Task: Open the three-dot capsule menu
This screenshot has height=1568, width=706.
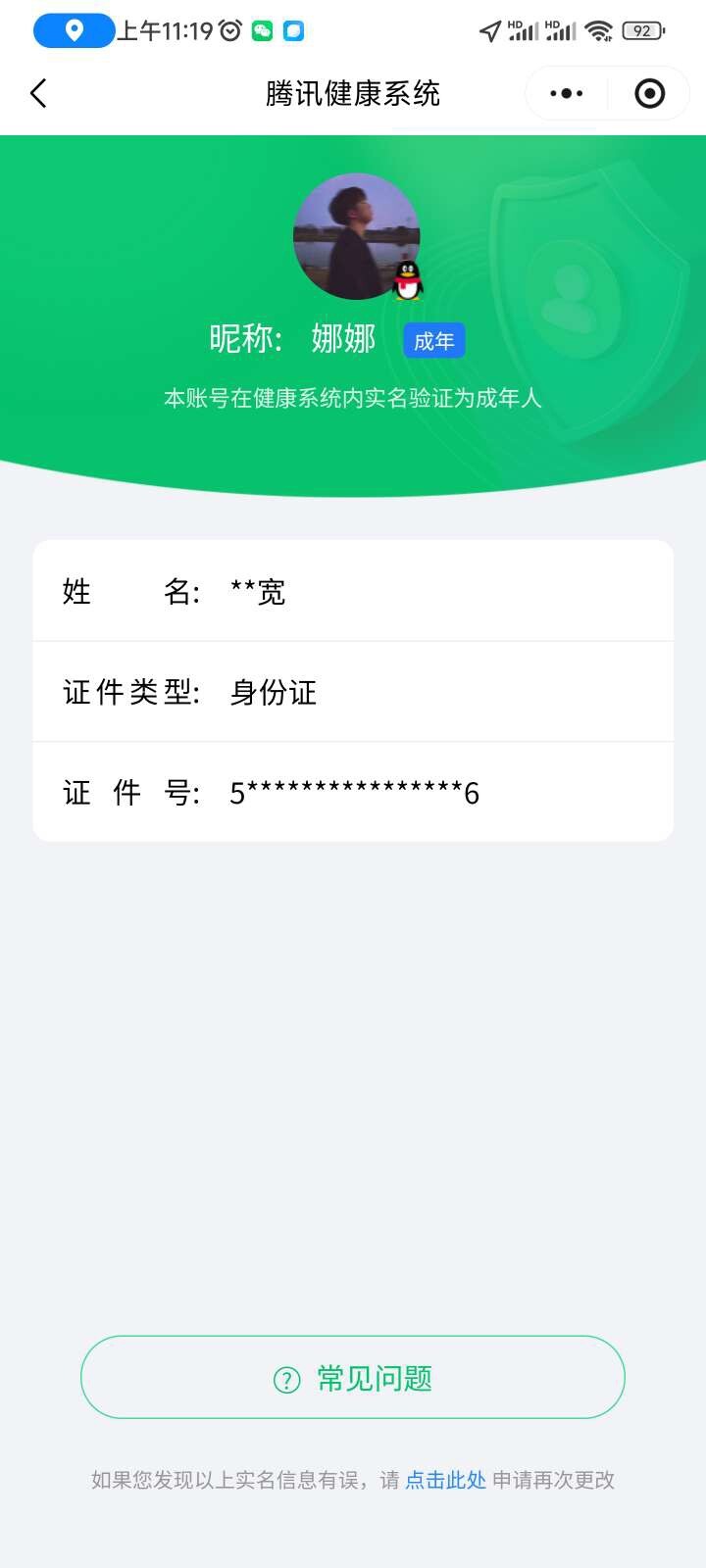Action: click(x=566, y=93)
